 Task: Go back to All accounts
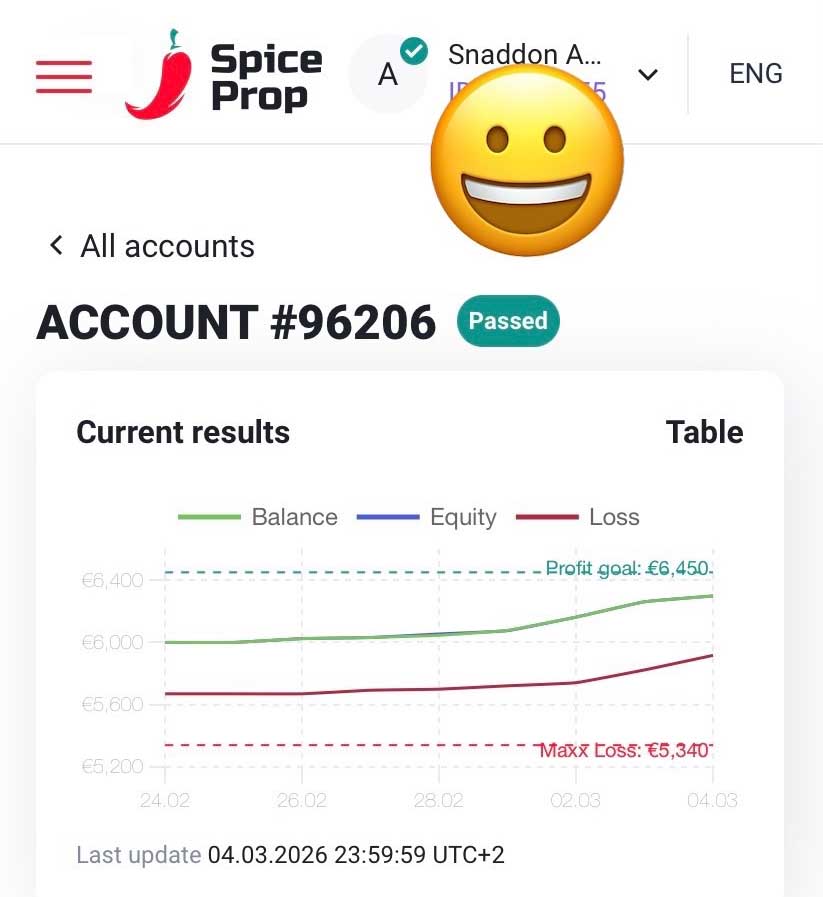pyautogui.click(x=152, y=246)
